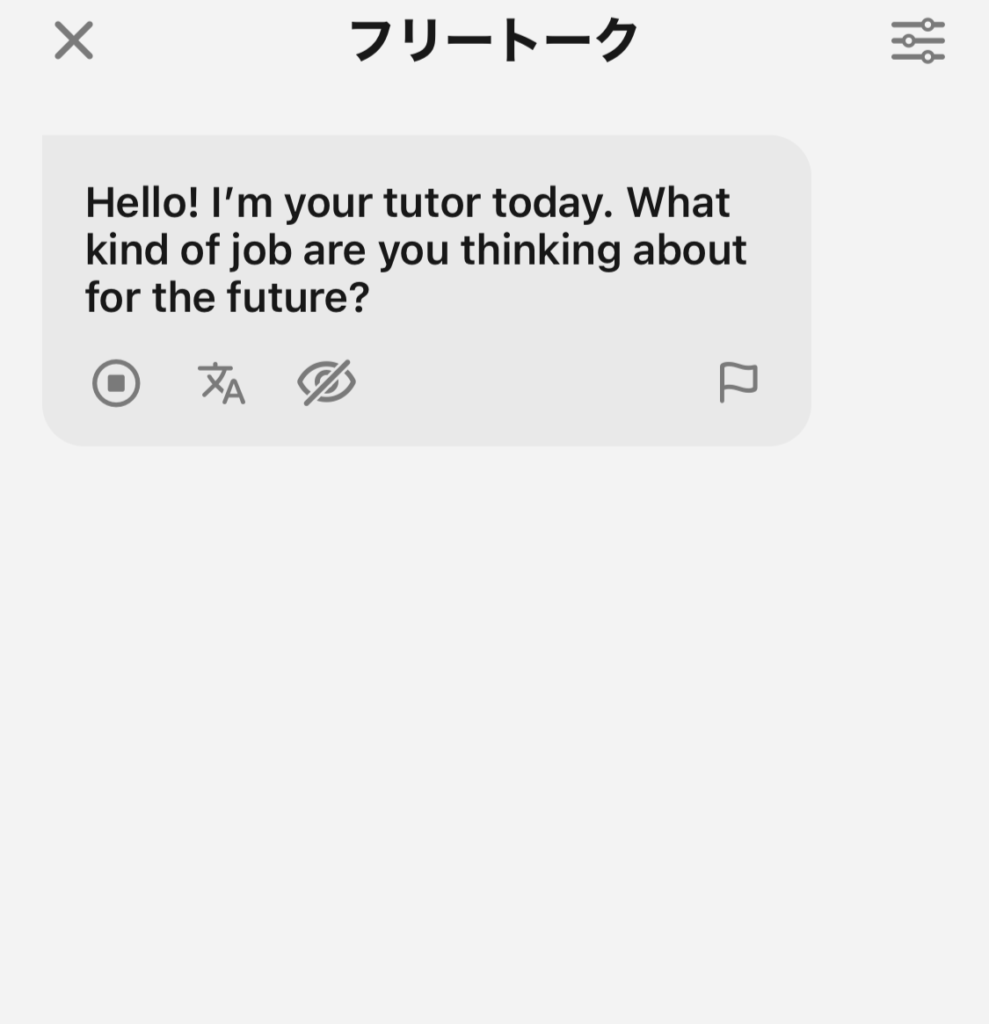Stop the tutor's audio playback
This screenshot has height=1024, width=989.
pos(116,383)
